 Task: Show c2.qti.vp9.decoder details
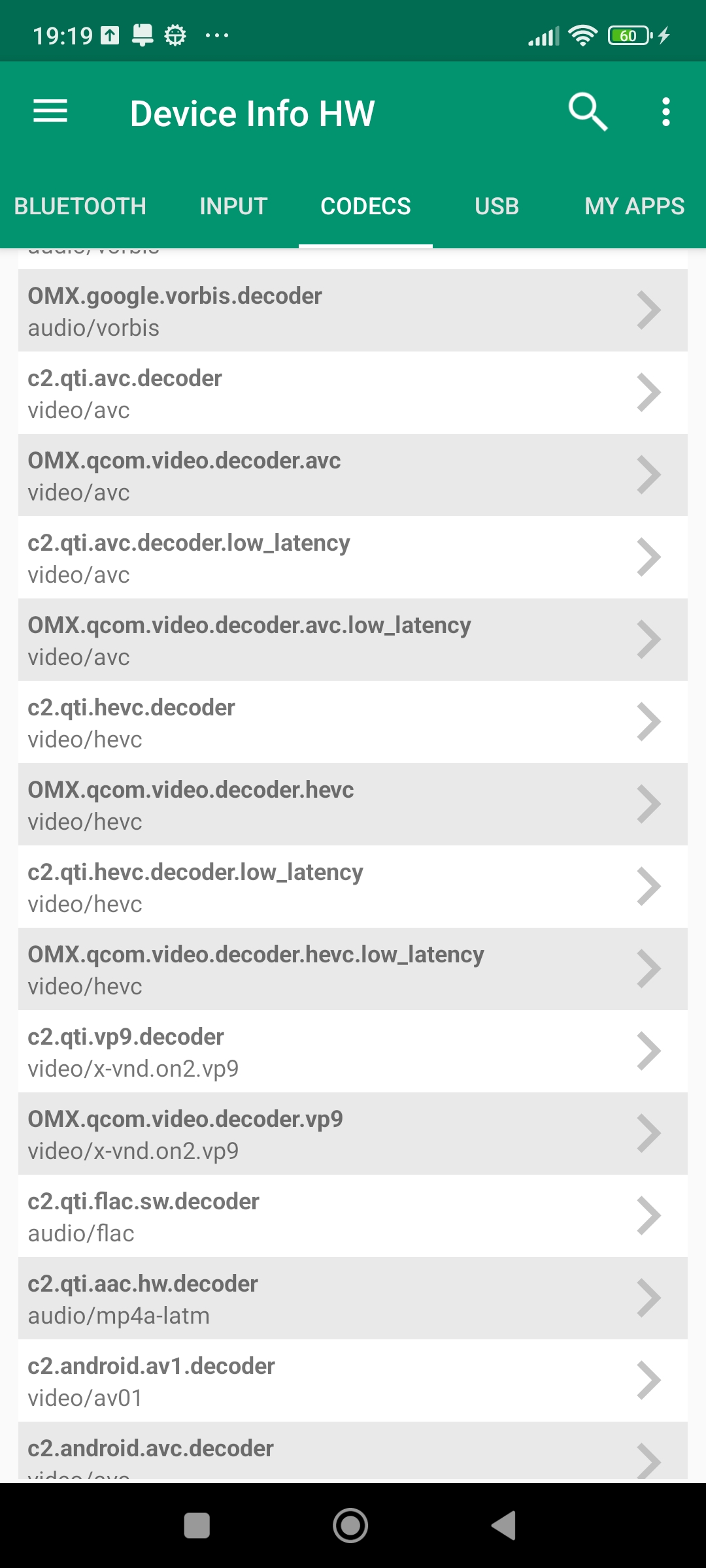point(353,1052)
